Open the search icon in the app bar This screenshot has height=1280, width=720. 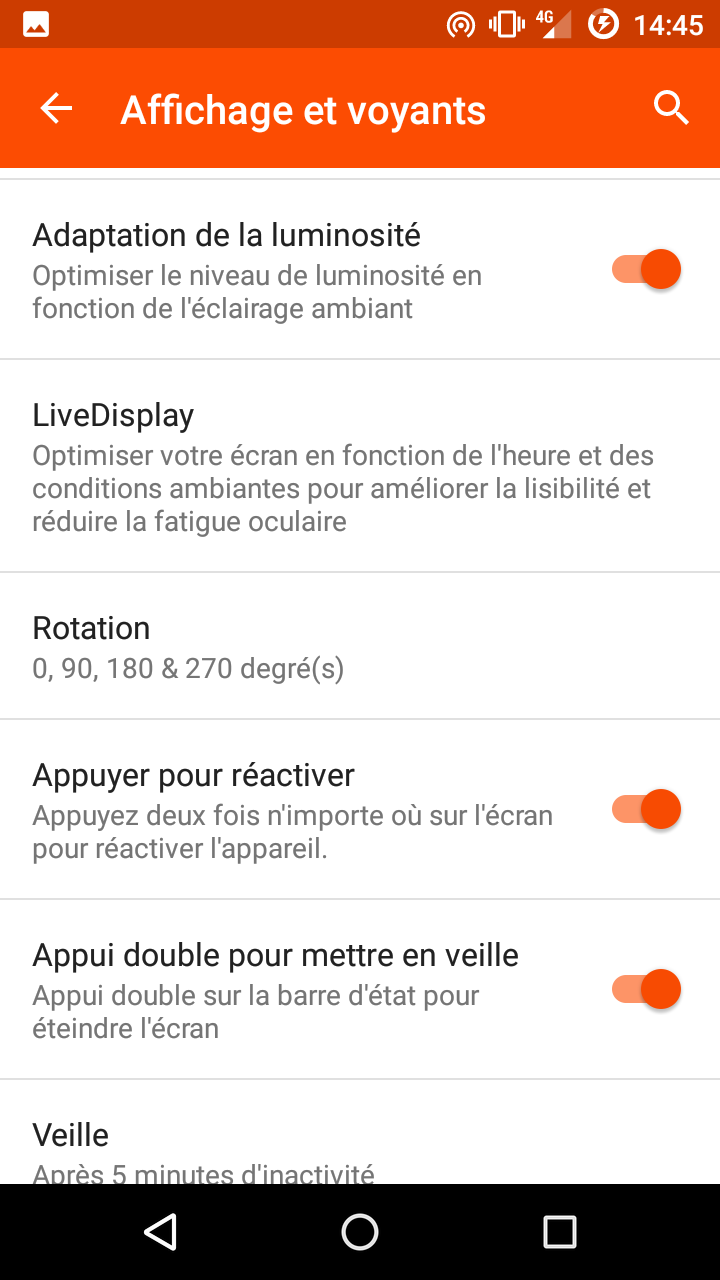671,108
